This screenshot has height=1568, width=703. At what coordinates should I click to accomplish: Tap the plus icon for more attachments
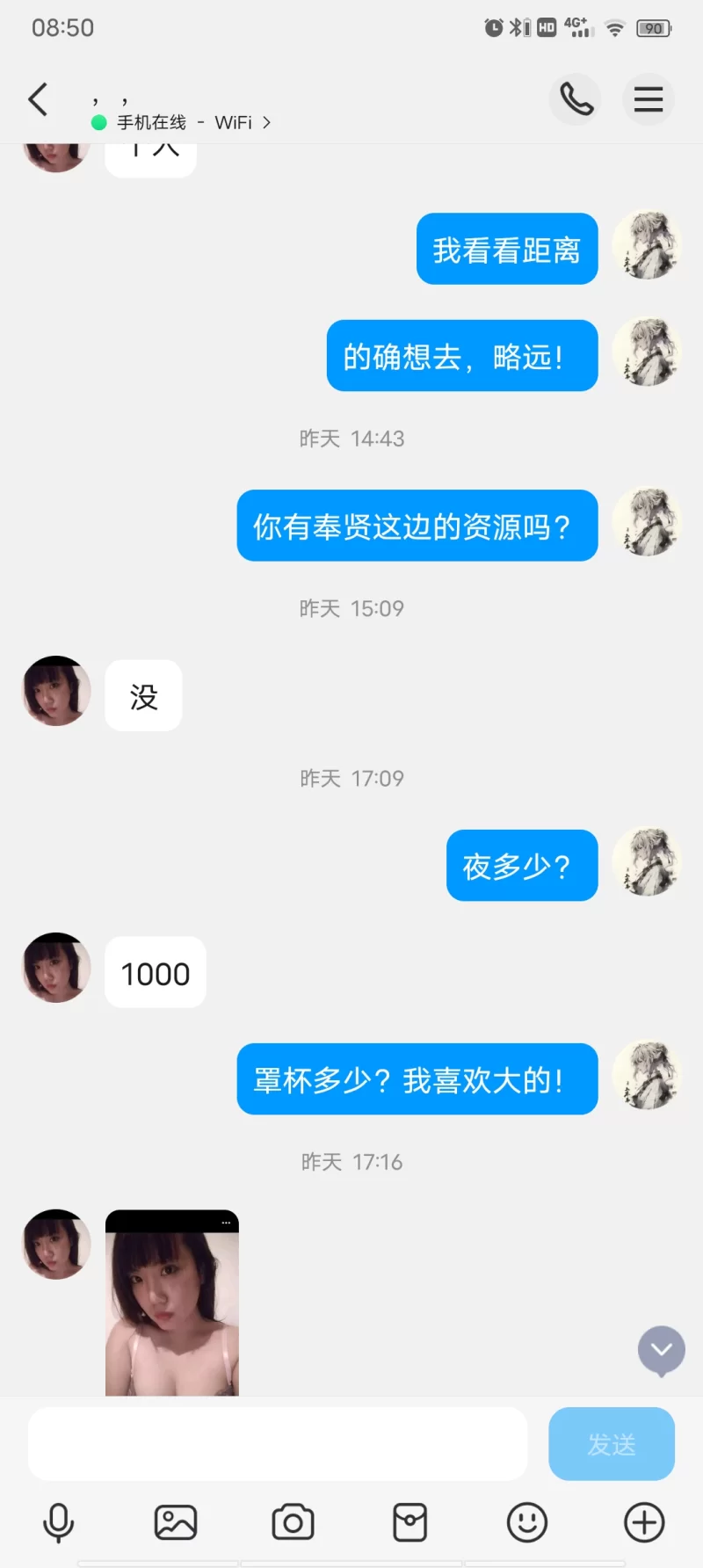click(644, 1522)
